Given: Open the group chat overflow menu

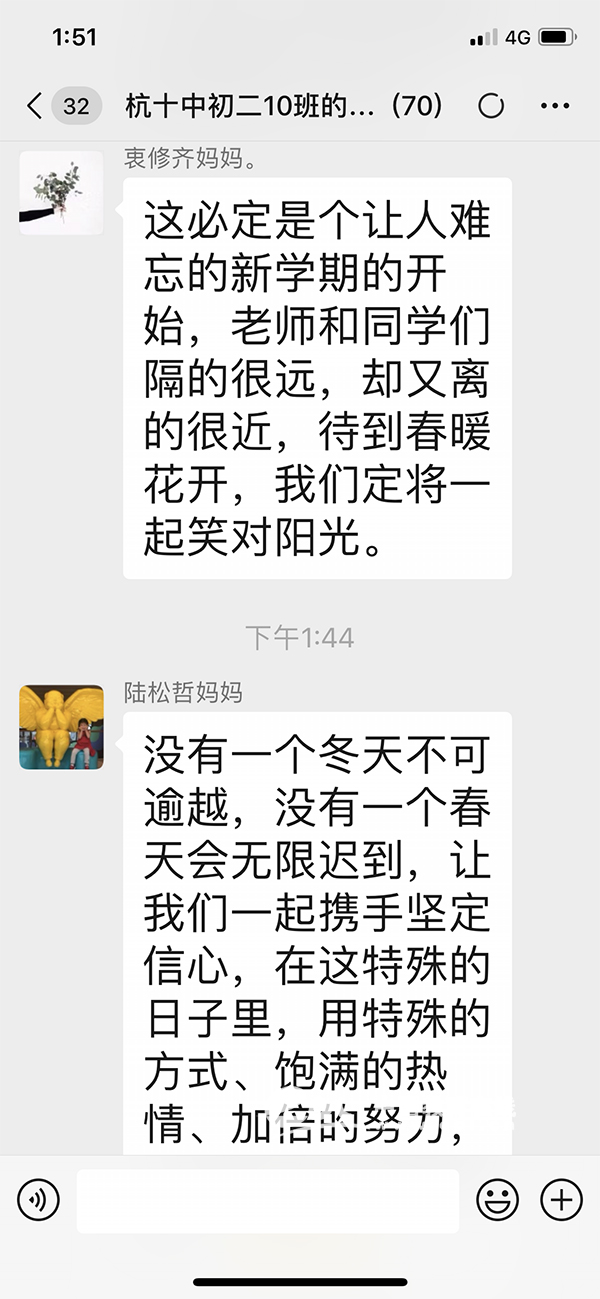Looking at the screenshot, I should tap(554, 105).
